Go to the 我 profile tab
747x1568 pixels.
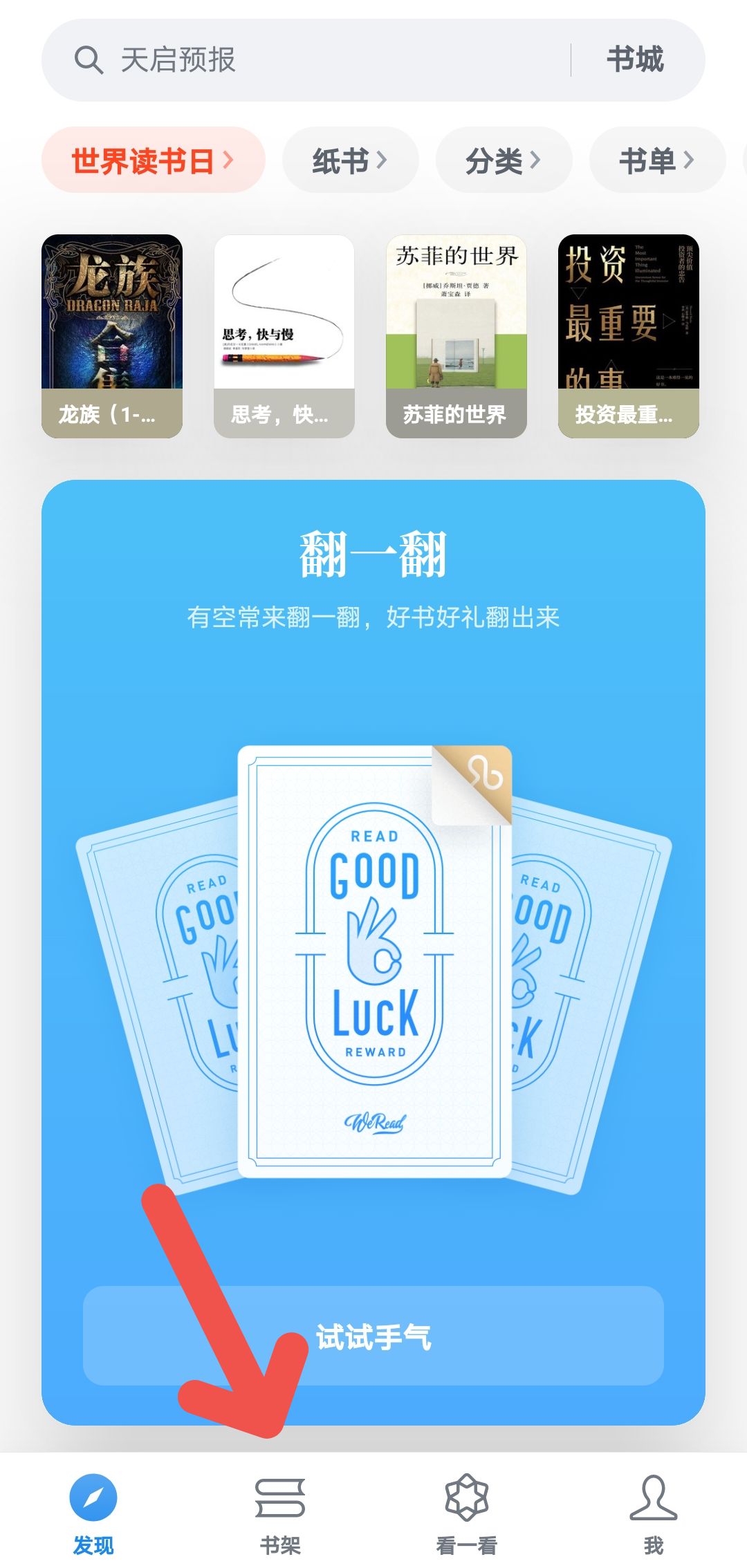click(654, 1514)
